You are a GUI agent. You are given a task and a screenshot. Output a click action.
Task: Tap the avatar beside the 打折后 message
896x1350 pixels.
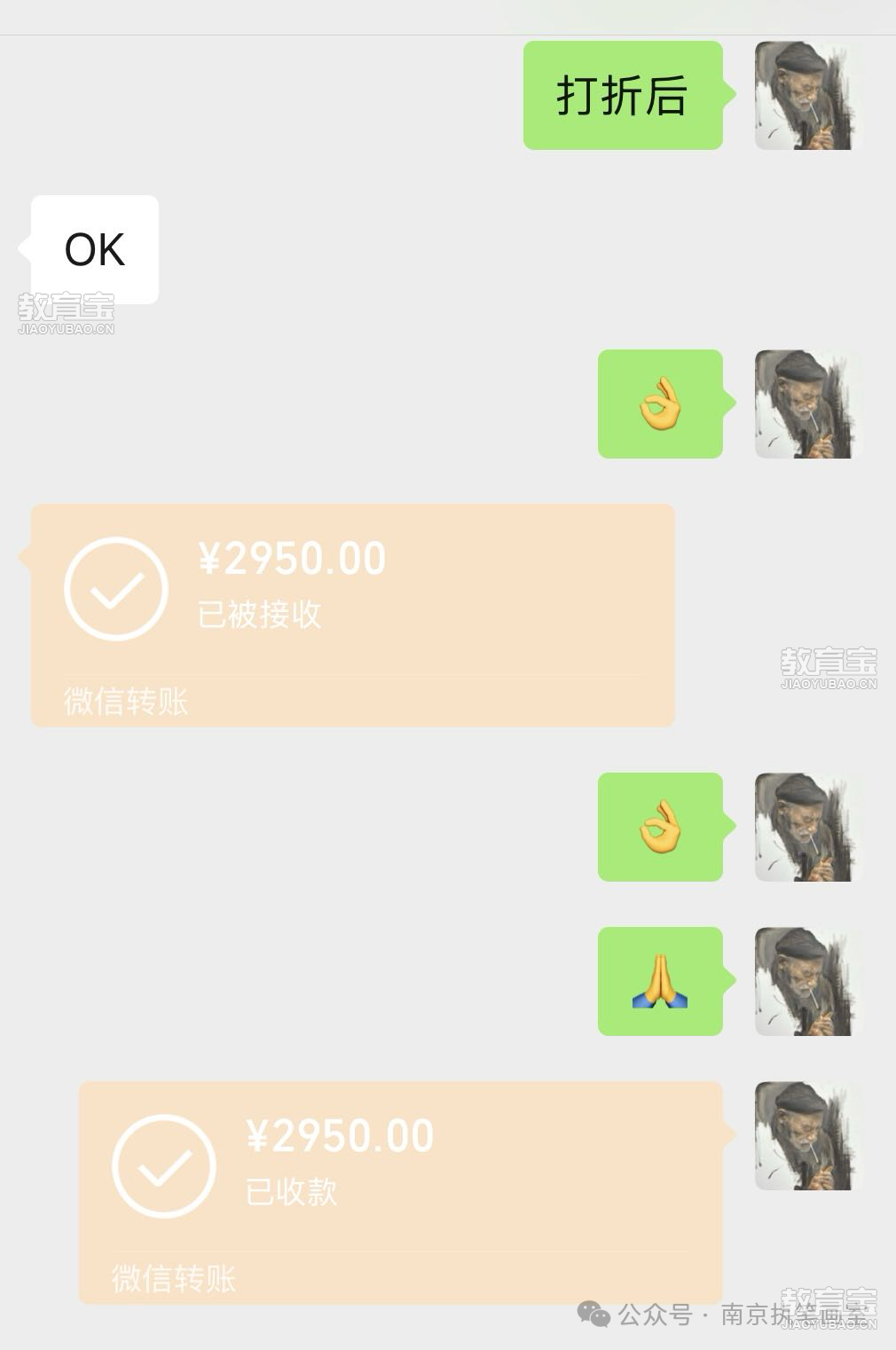coord(807,96)
